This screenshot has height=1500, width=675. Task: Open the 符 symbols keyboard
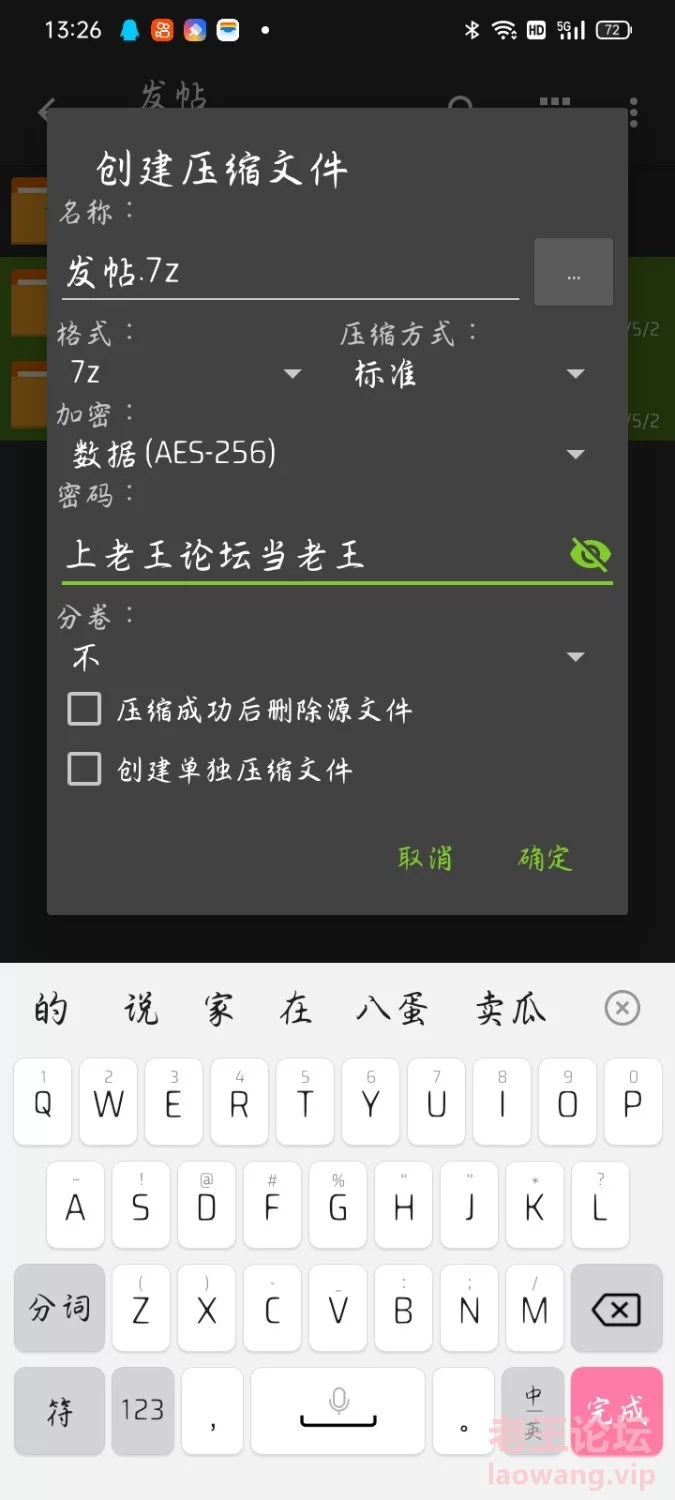point(59,1410)
